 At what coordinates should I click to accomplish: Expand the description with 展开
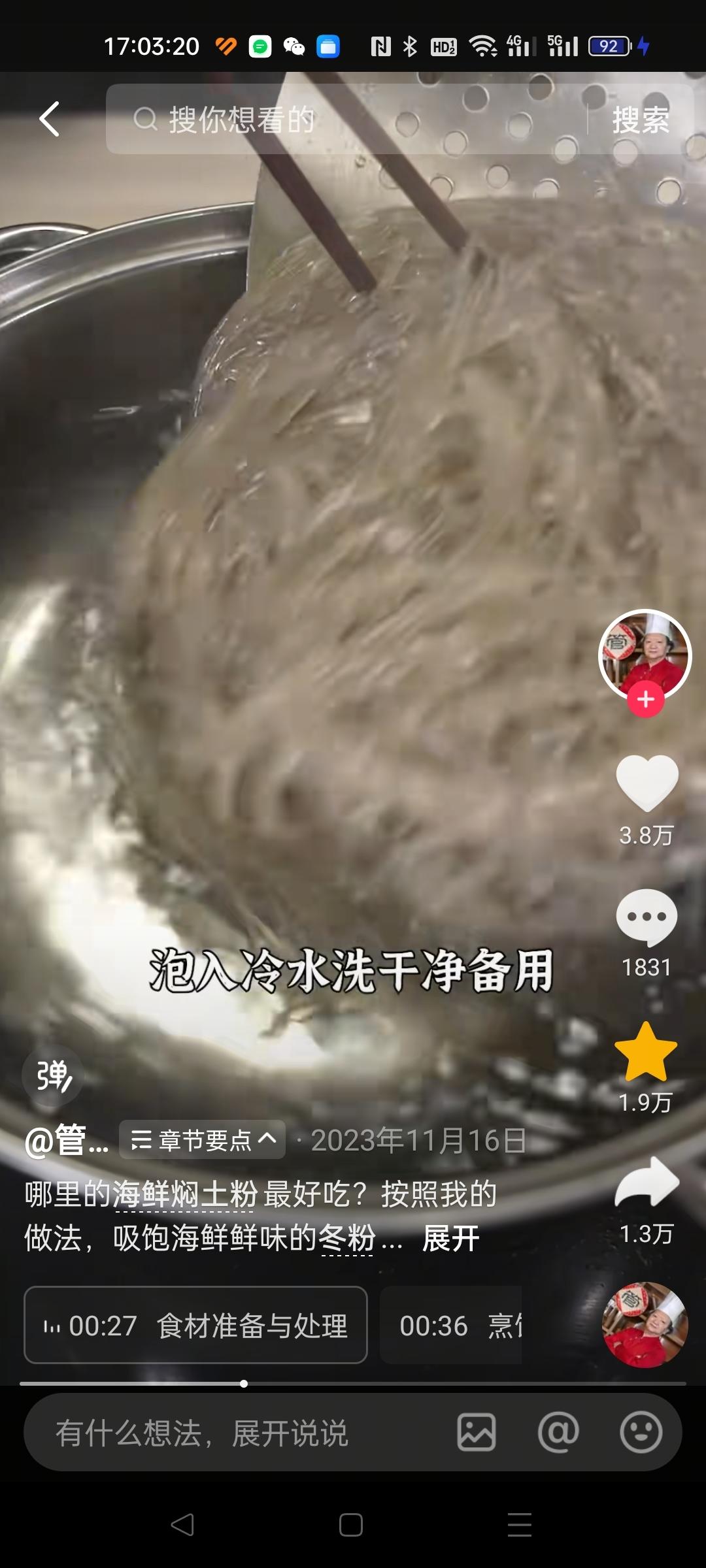click(x=451, y=1238)
